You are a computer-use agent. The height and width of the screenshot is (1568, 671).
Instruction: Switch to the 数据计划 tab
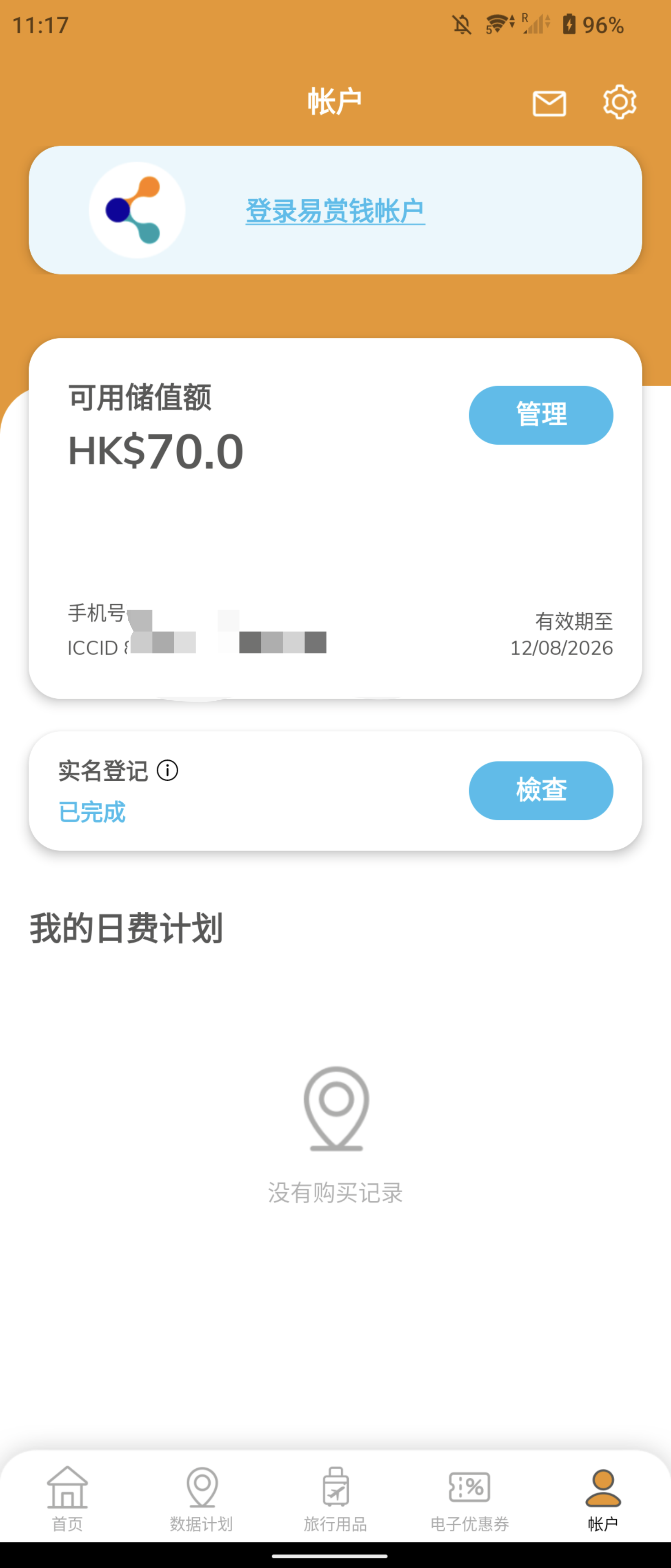(201, 1498)
